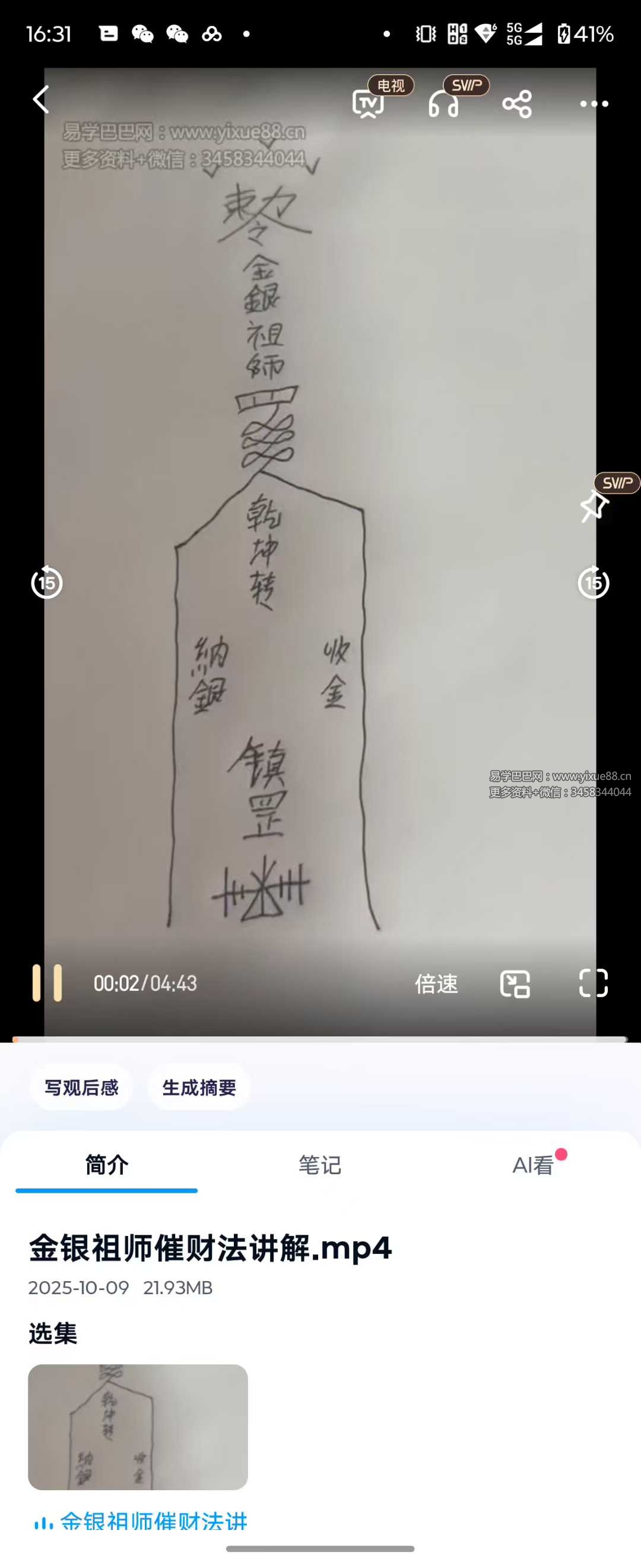Switch to the 笔记 tab
The height and width of the screenshot is (1568, 641).
point(320,1165)
